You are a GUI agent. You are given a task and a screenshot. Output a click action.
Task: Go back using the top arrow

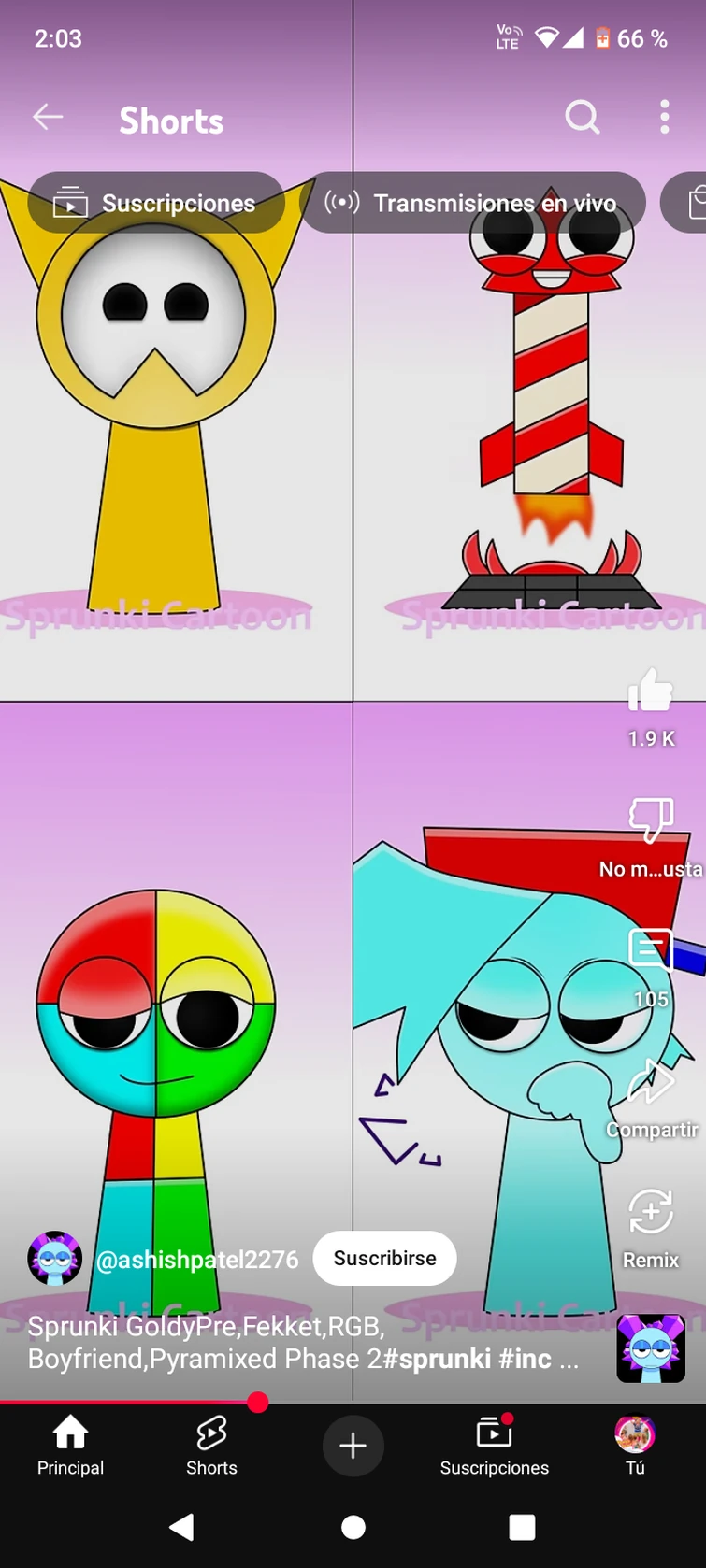point(48,117)
